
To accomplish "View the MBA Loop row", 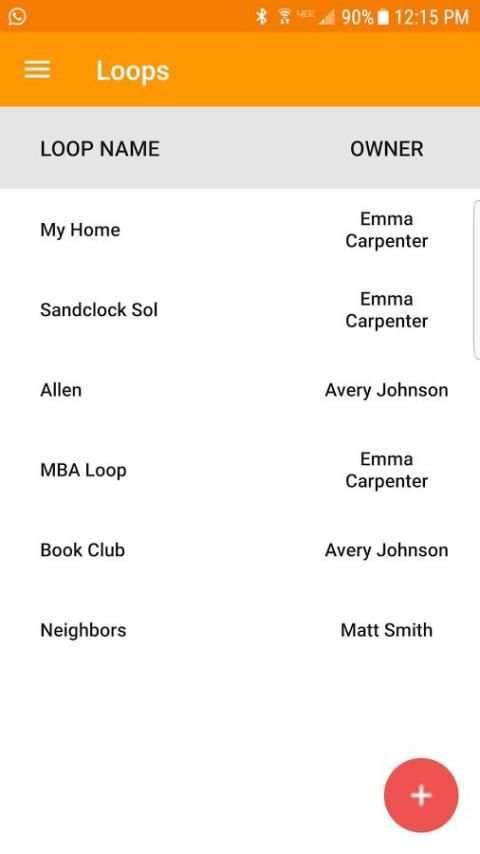I will point(240,470).
